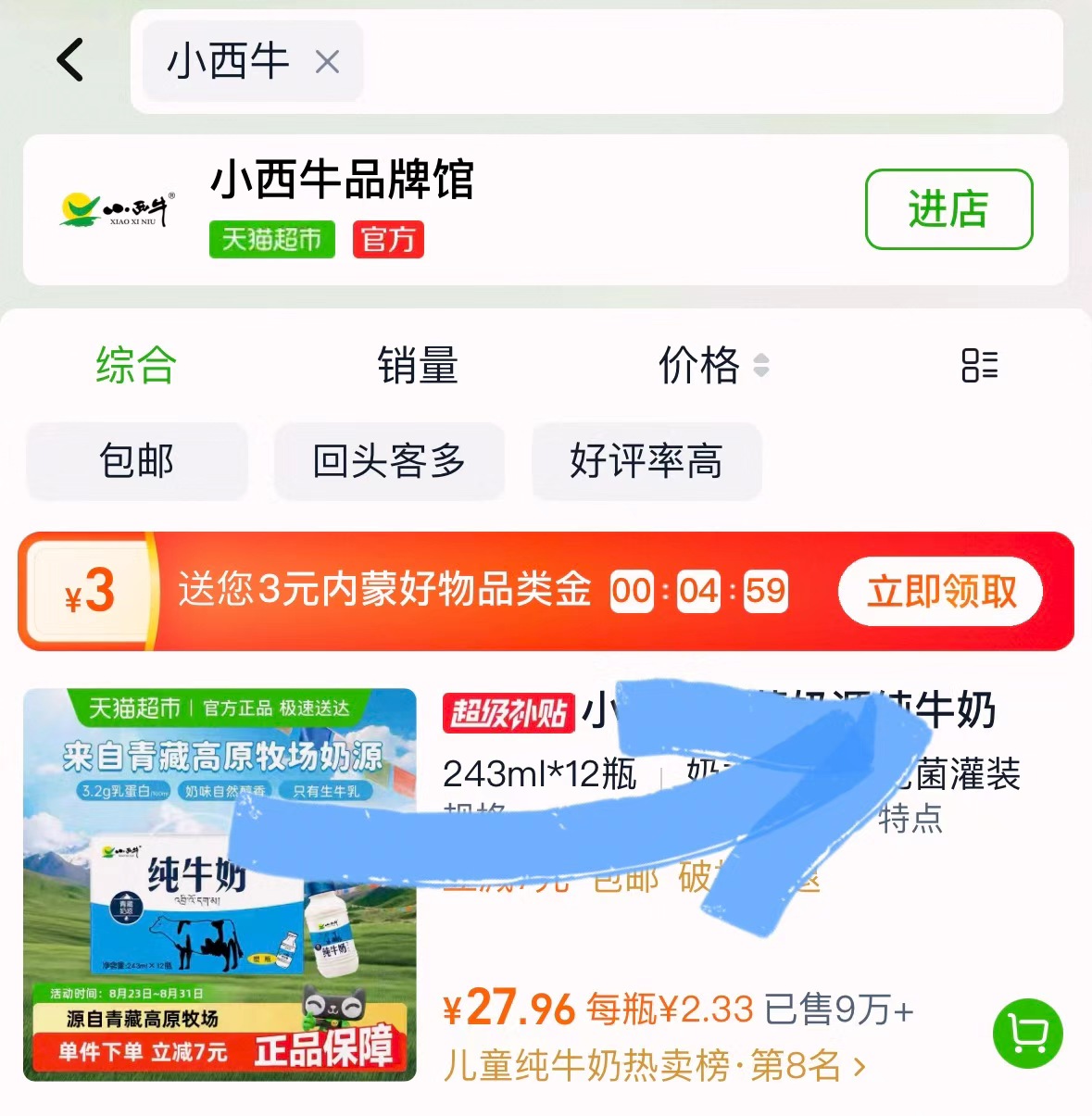The width and height of the screenshot is (1092, 1116).
Task: Switch to grid layout view
Action: click(980, 366)
